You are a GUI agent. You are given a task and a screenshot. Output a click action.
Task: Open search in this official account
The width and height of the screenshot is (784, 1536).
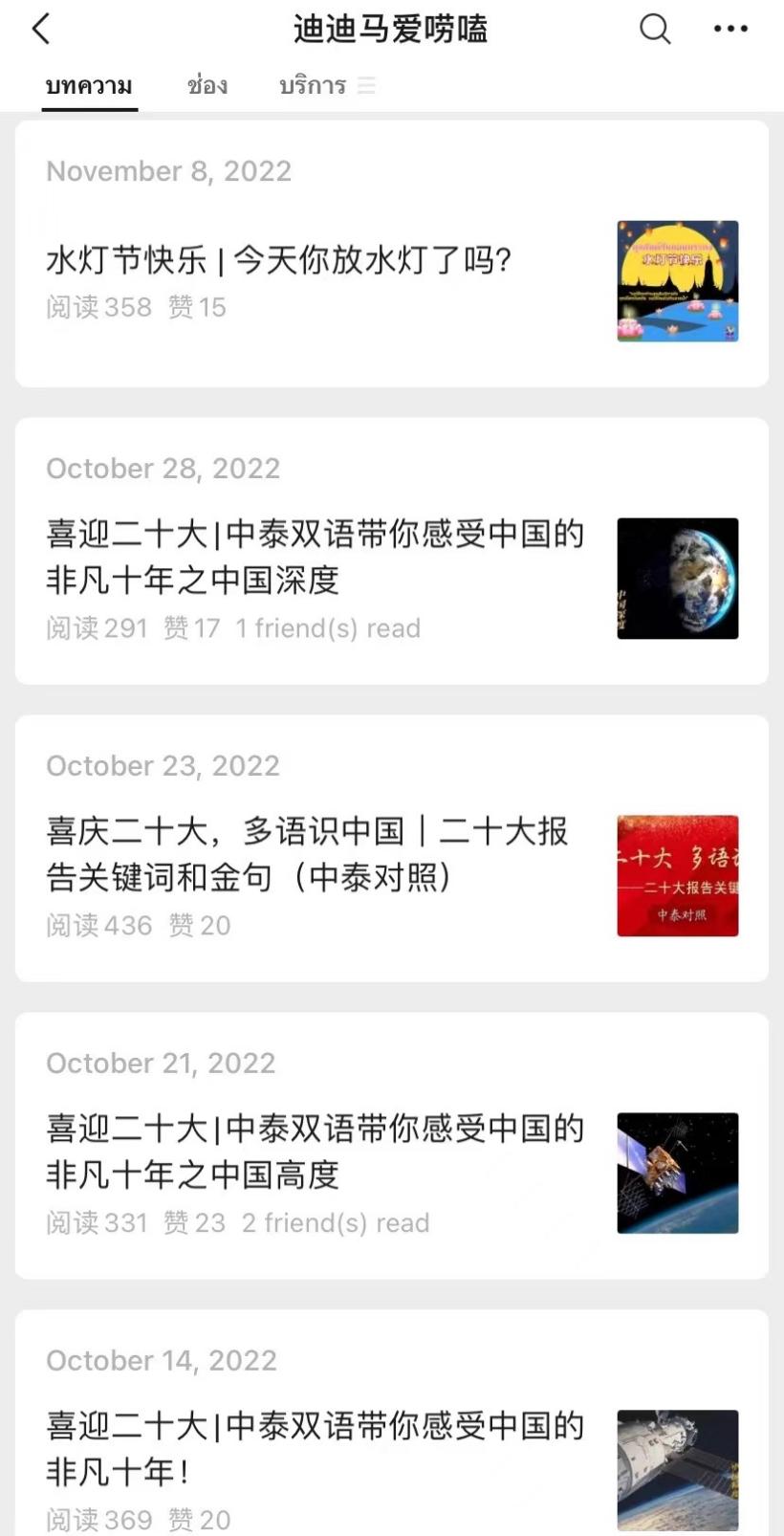click(x=654, y=29)
